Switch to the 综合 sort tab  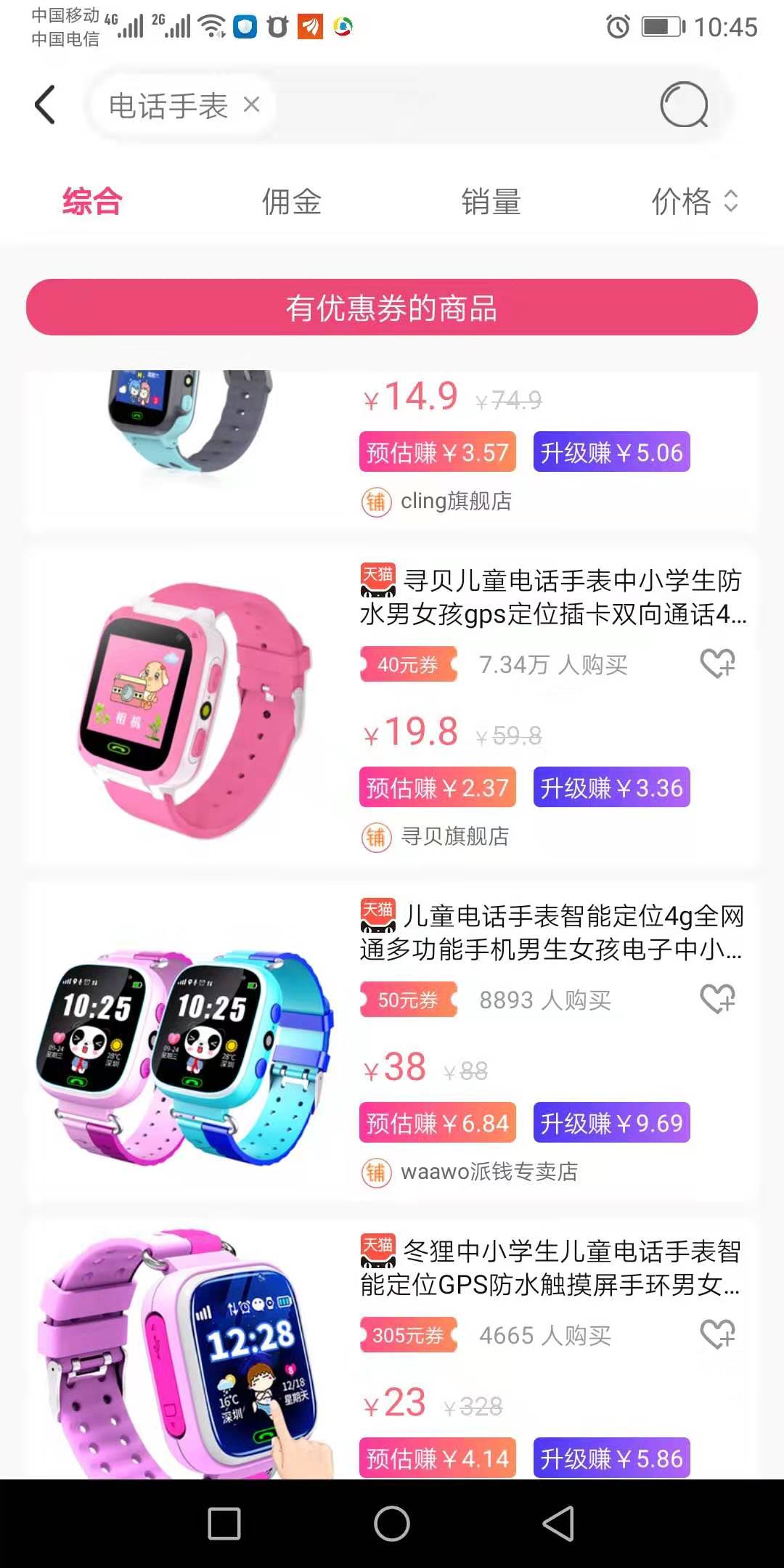coord(92,202)
